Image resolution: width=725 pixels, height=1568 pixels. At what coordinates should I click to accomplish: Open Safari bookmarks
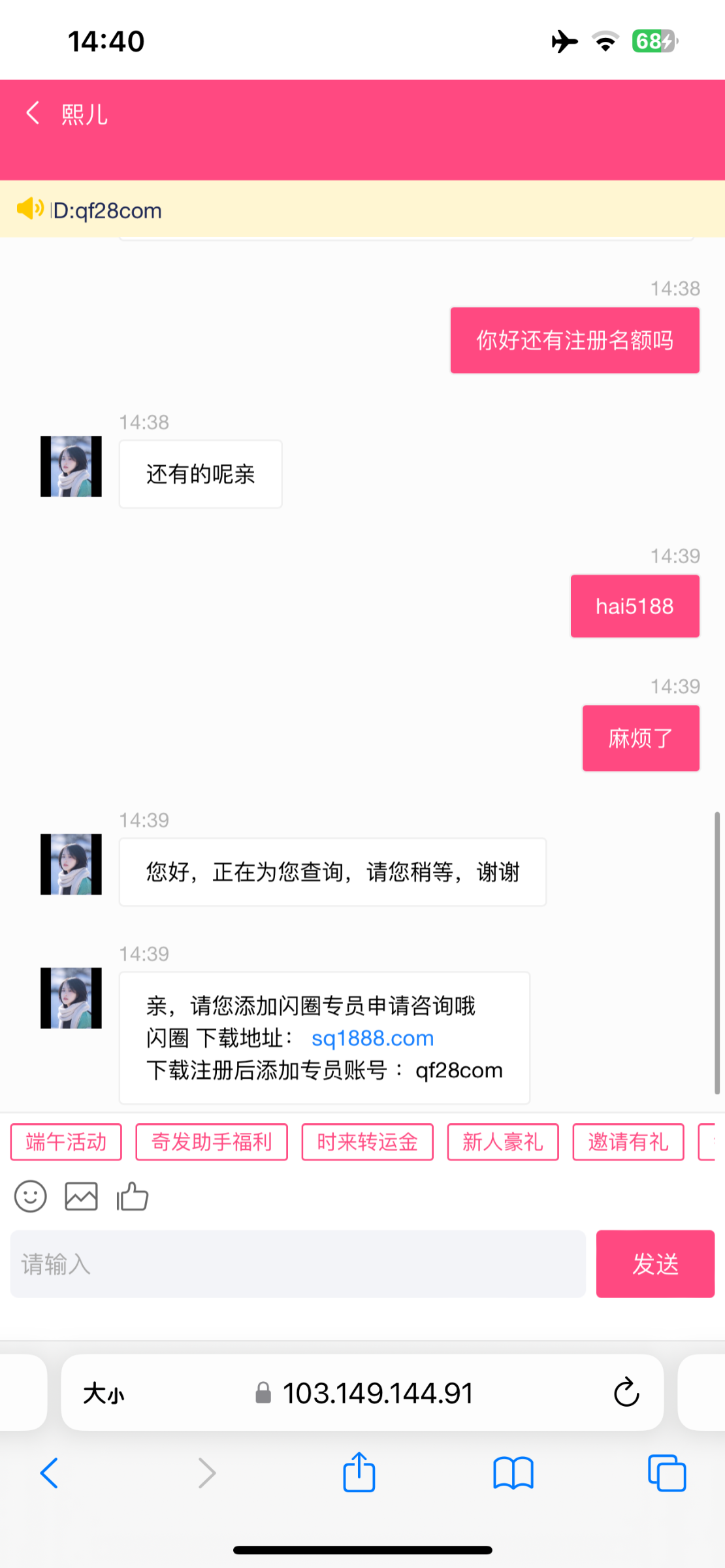coord(513,1473)
